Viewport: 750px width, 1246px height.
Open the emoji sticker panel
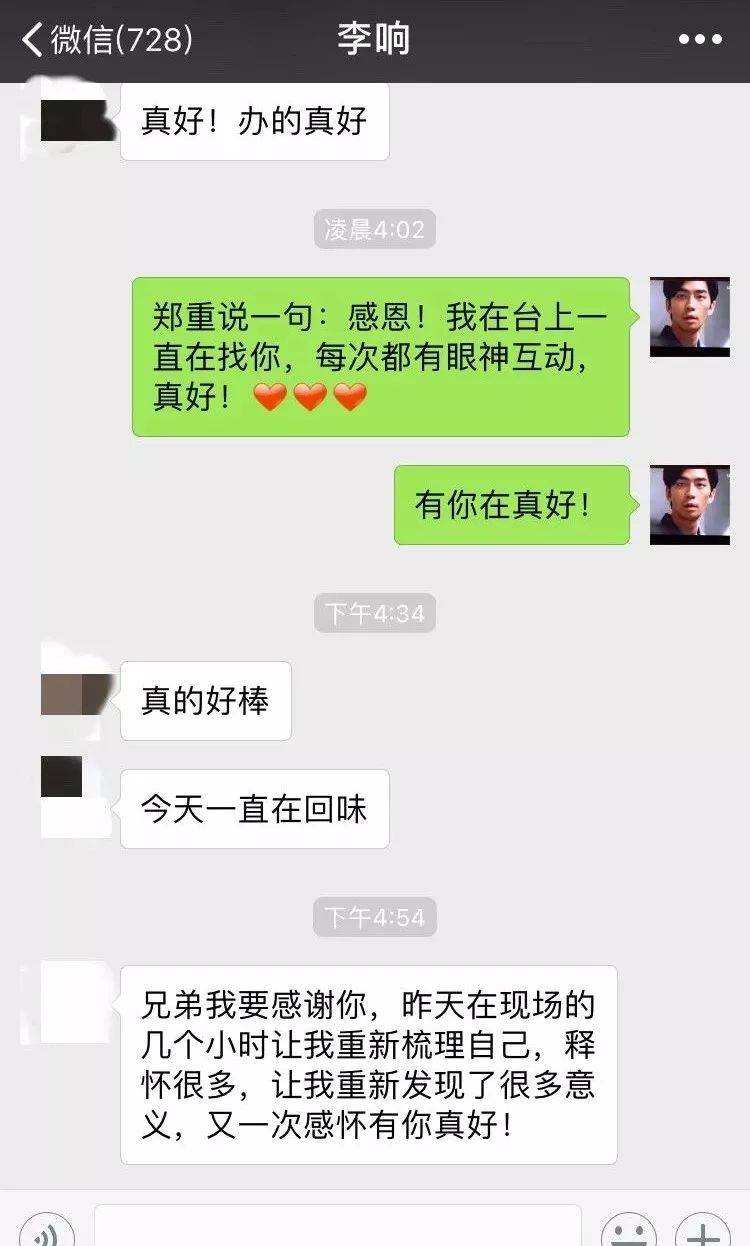tap(629, 1232)
